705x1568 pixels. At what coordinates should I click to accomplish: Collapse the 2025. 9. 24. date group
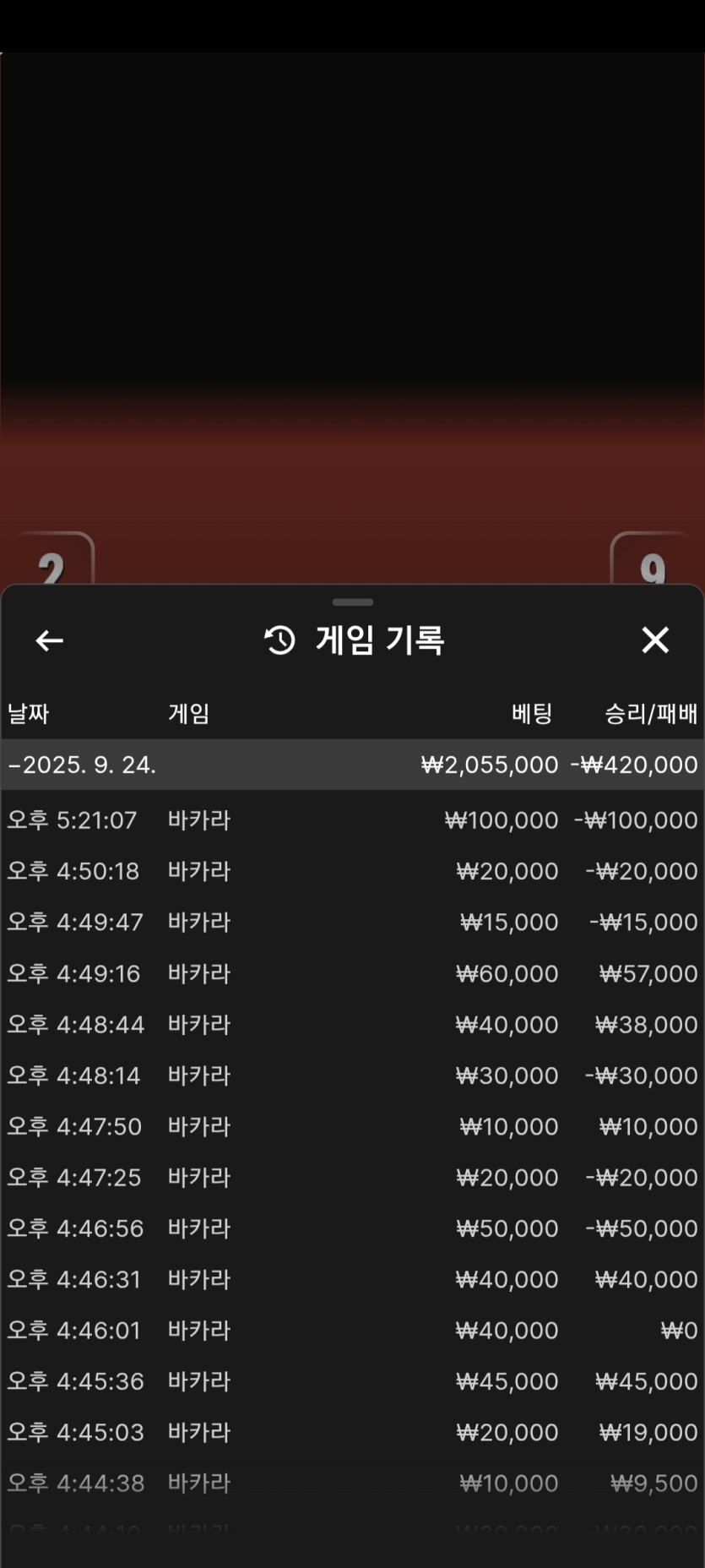coord(352,765)
